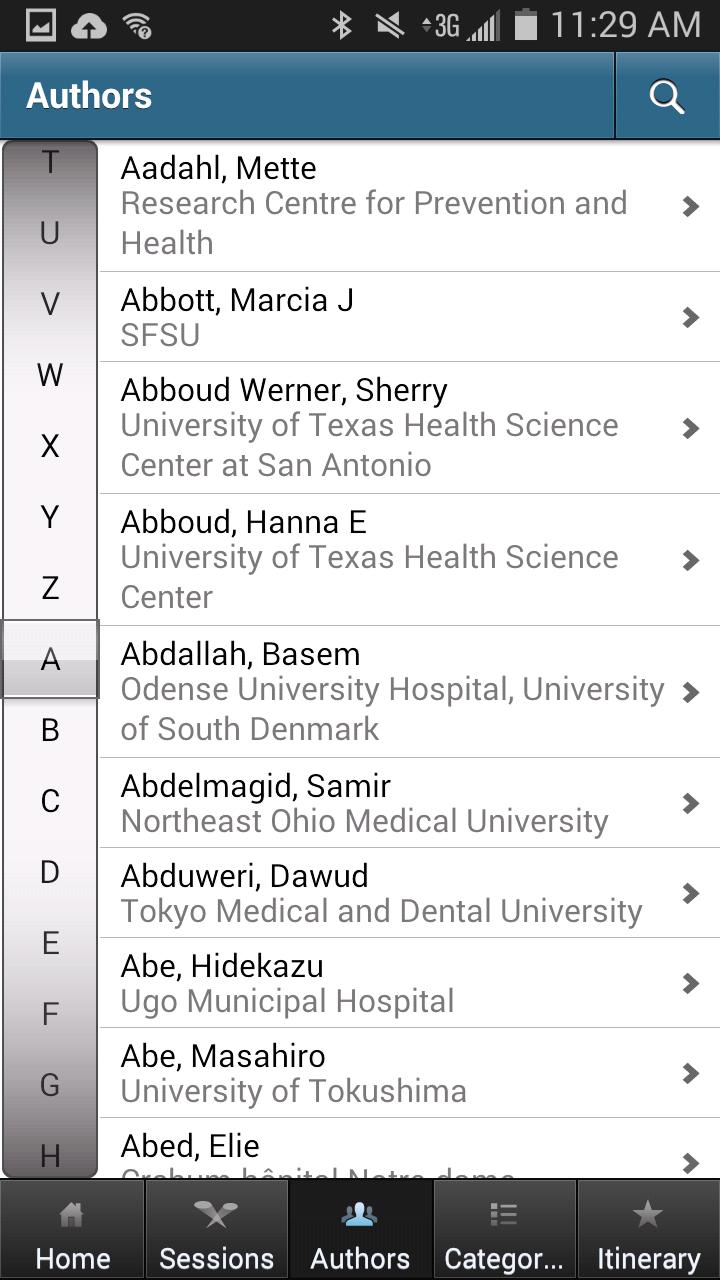
Task: Switch to the Itinerary tab
Action: tap(648, 1230)
